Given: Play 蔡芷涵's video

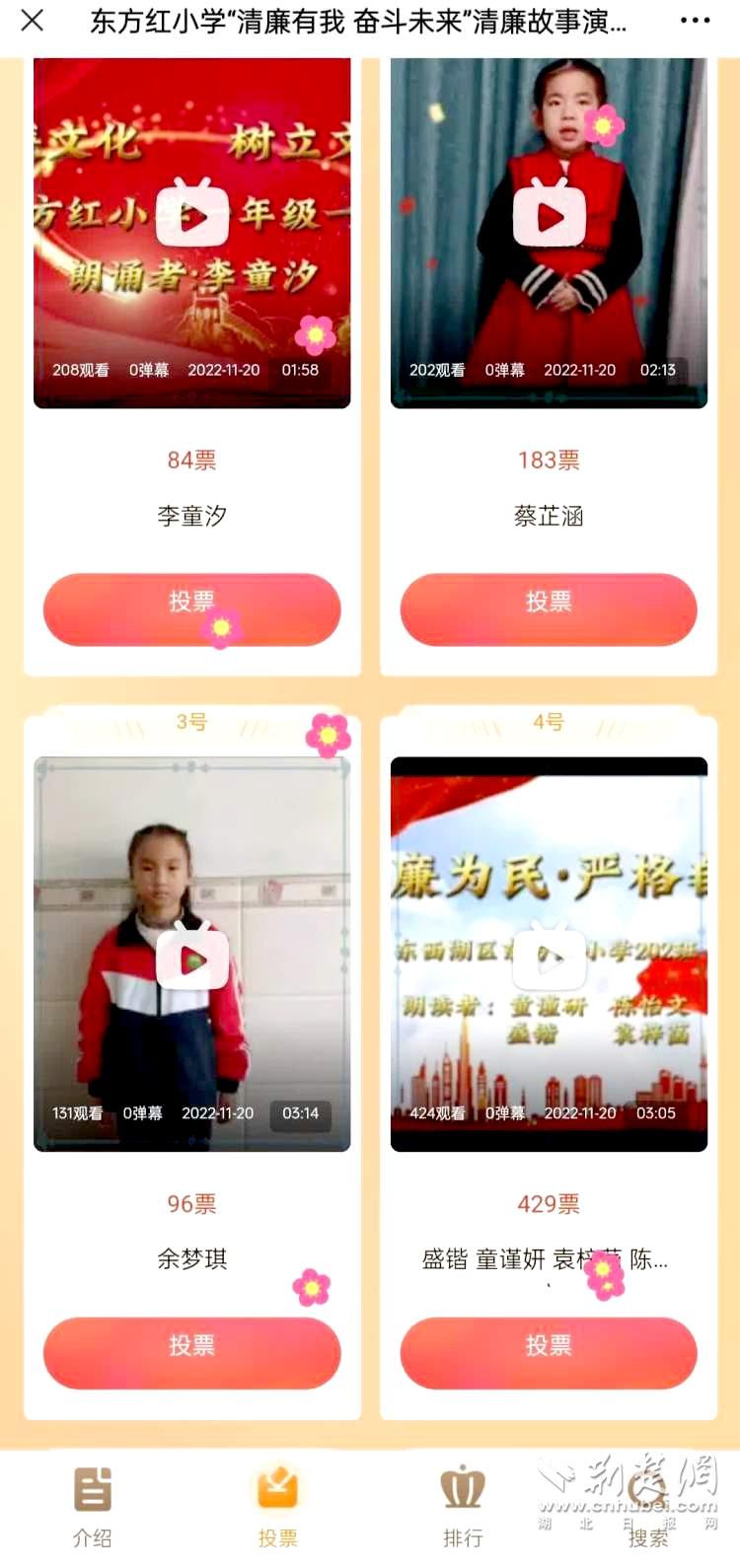Looking at the screenshot, I should coord(550,214).
